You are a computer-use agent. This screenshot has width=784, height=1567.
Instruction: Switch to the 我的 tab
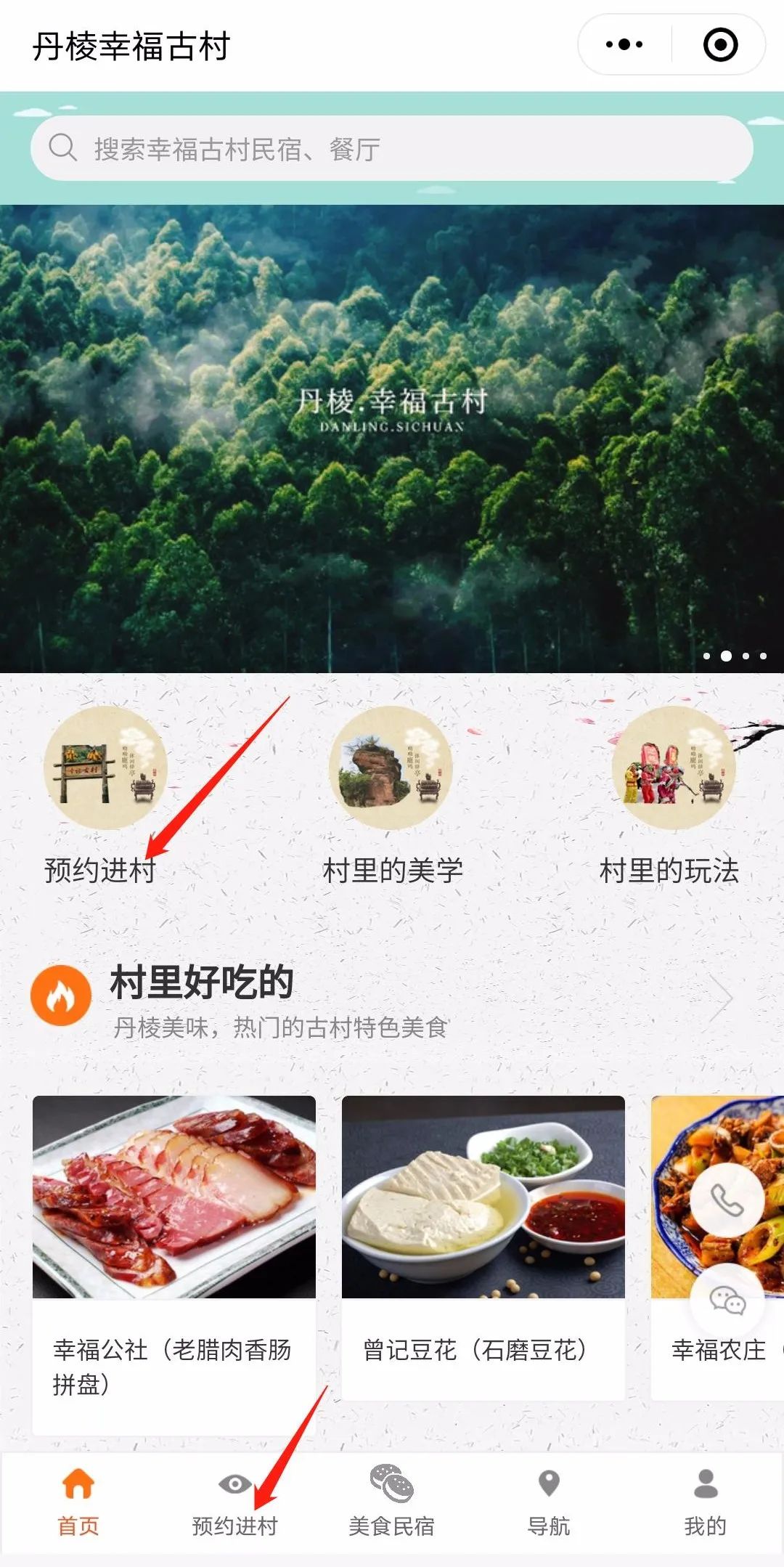[x=705, y=1502]
